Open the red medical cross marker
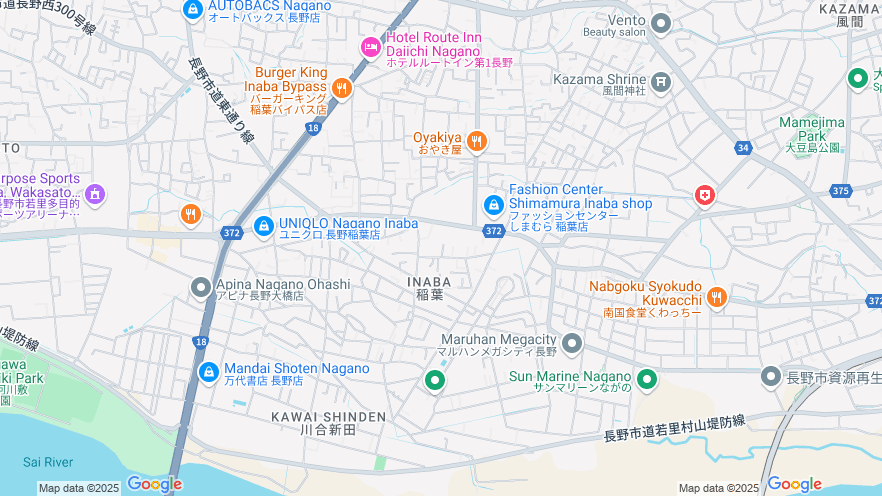The width and height of the screenshot is (882, 496). click(705, 196)
